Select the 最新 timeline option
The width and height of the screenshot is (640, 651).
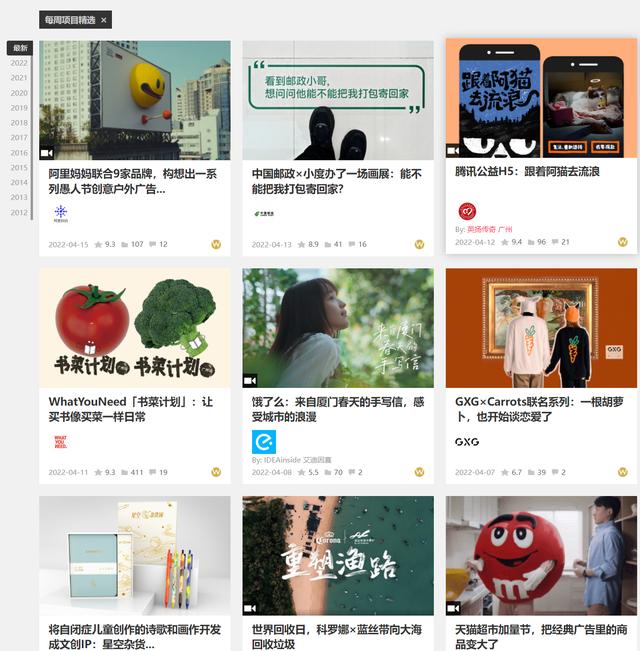click(20, 48)
